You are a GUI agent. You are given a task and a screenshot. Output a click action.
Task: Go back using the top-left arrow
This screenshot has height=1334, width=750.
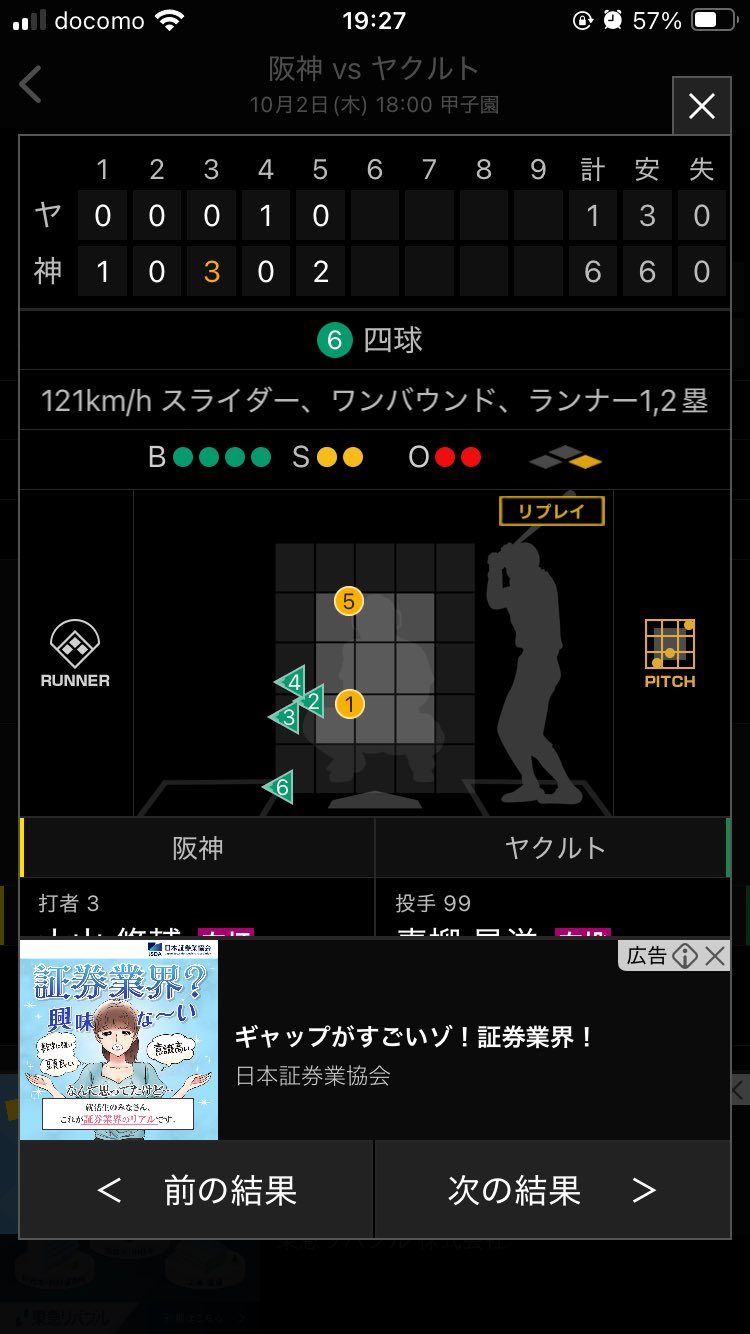click(31, 85)
